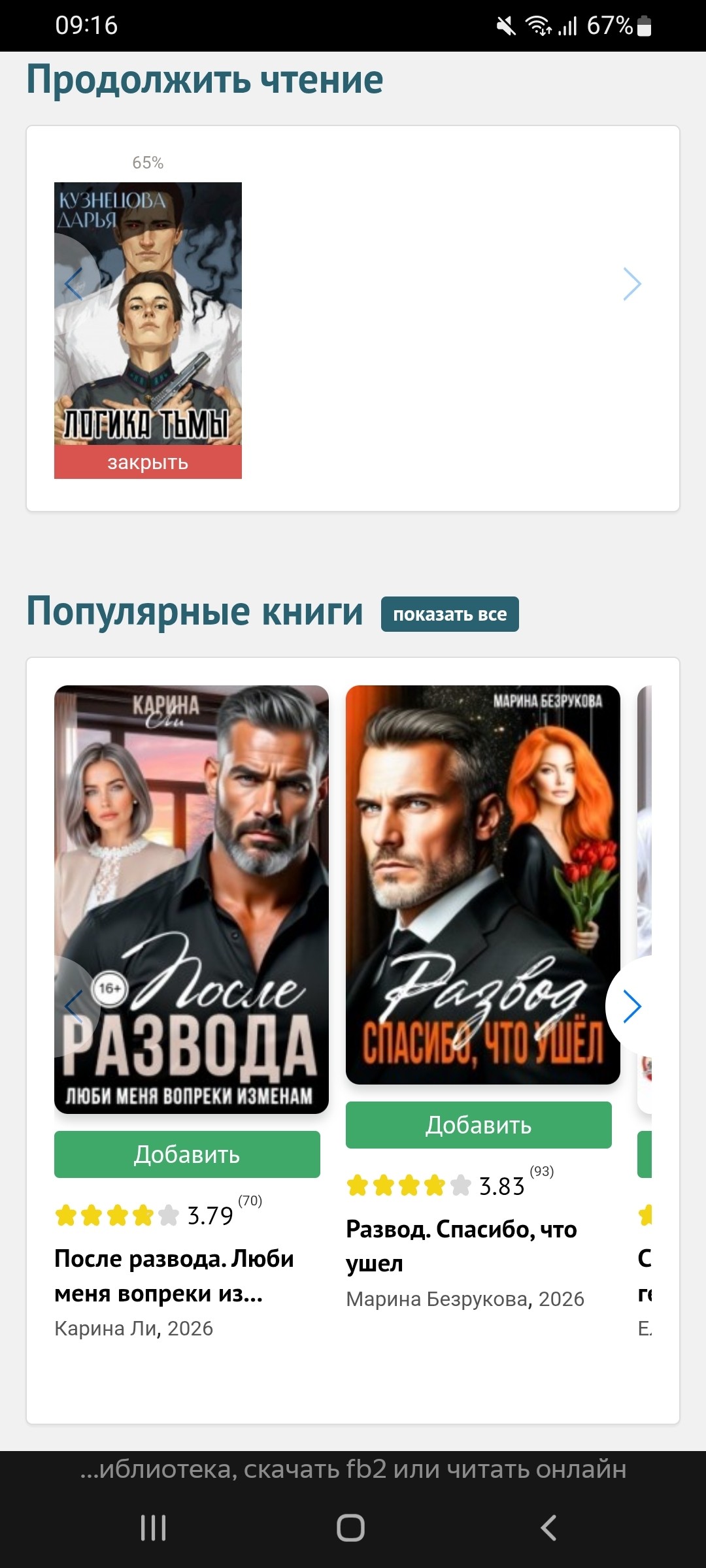Show next item in Продолжить чтение carousel

point(631,284)
